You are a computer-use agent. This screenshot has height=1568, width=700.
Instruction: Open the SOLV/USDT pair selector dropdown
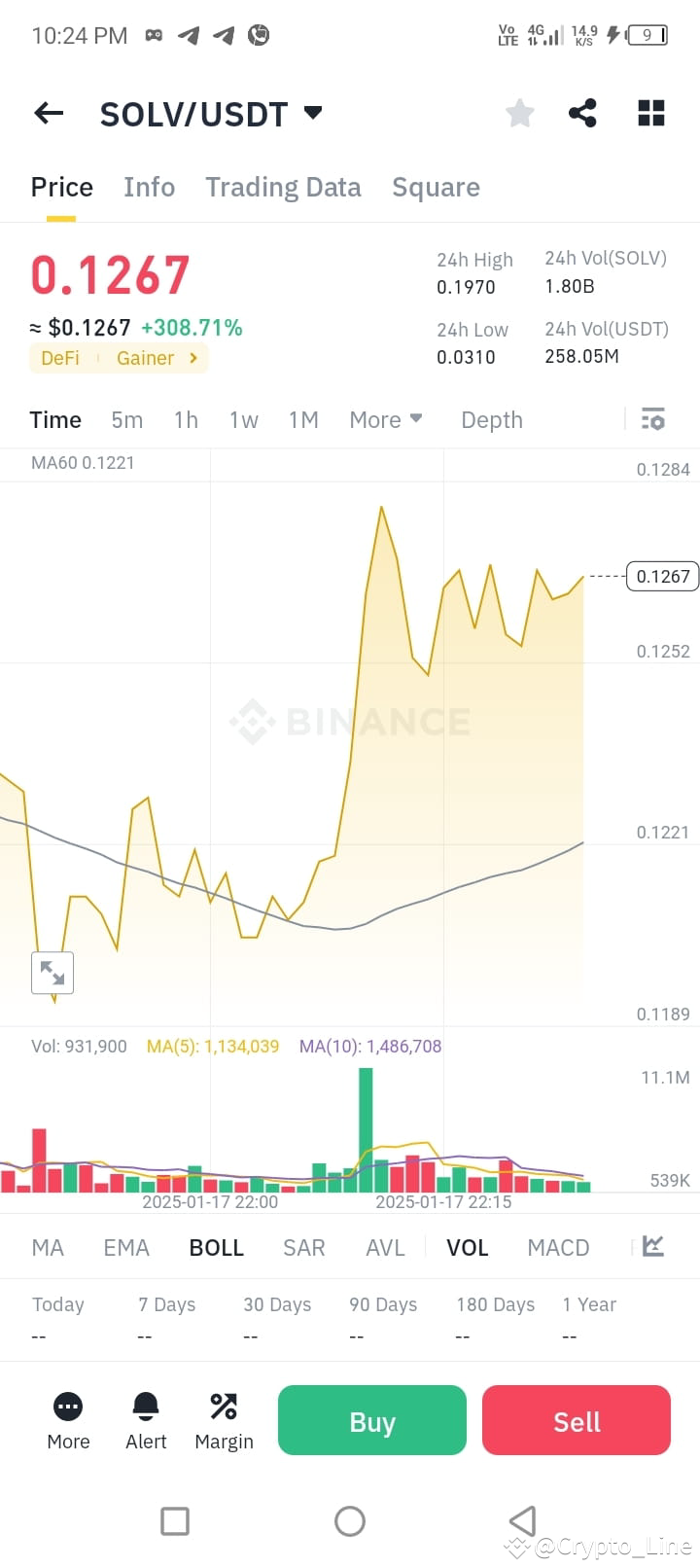(x=311, y=113)
